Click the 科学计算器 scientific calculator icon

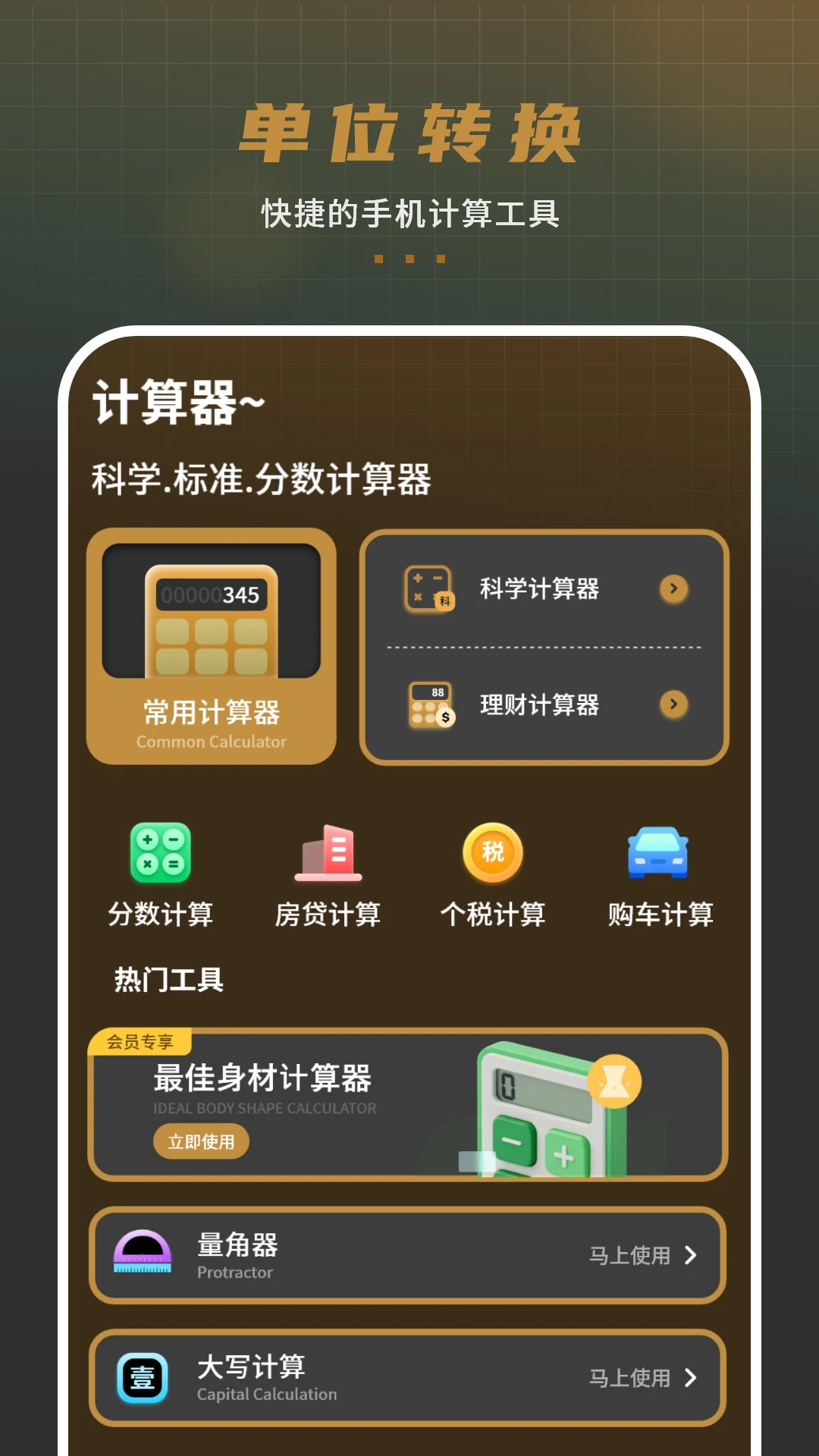point(429,590)
